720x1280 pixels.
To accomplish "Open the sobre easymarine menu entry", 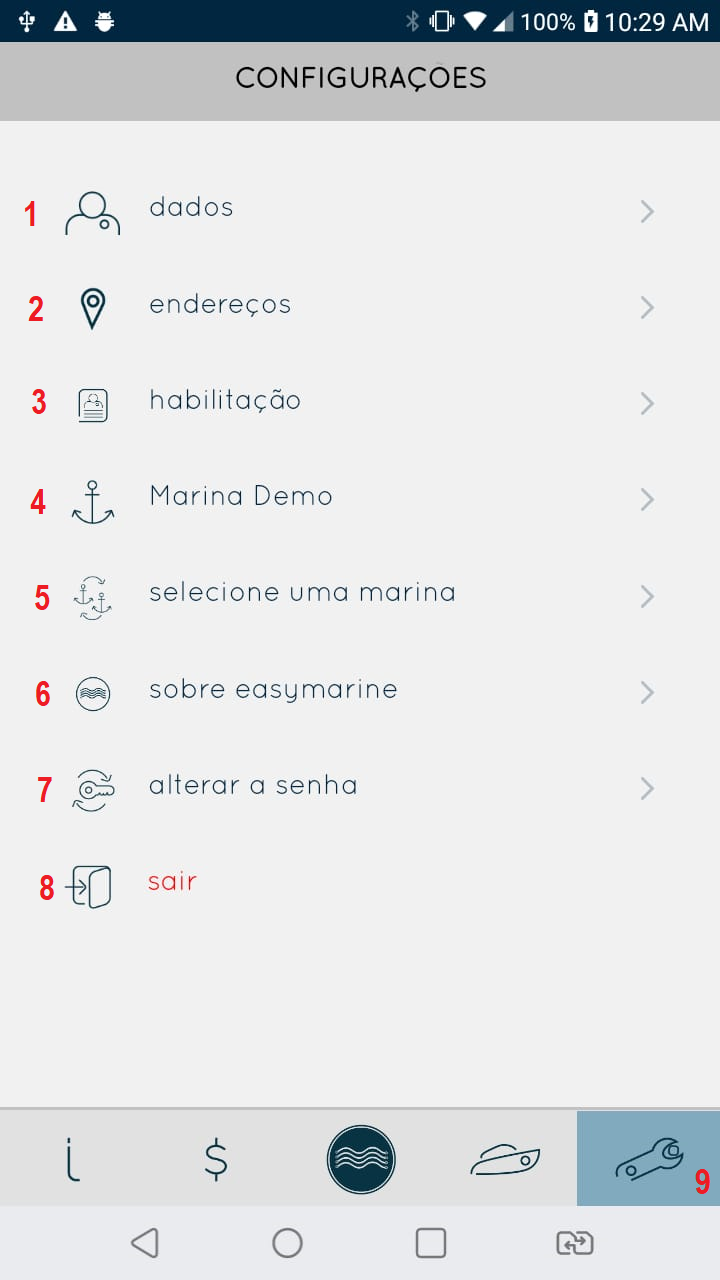I will pyautogui.click(x=273, y=689).
